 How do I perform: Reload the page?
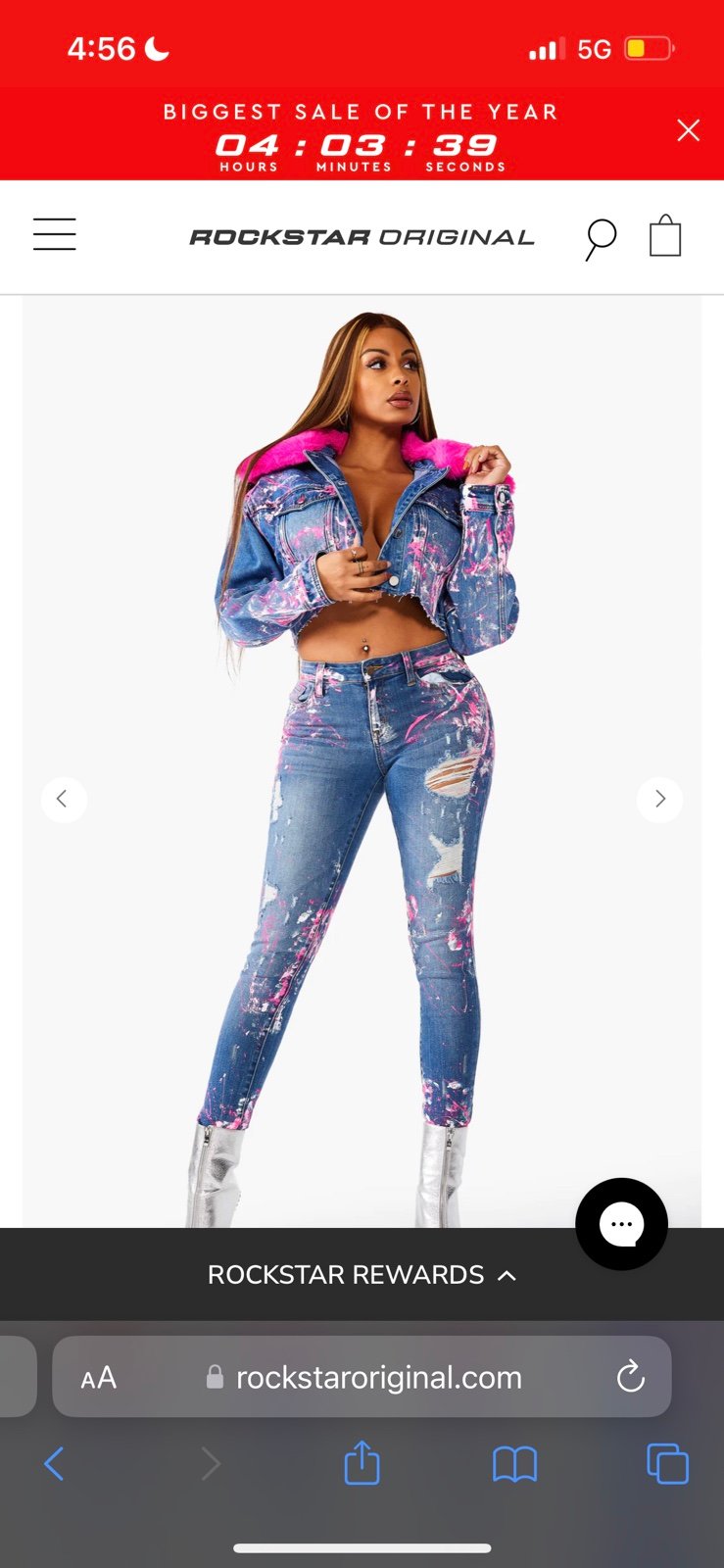tap(630, 1377)
